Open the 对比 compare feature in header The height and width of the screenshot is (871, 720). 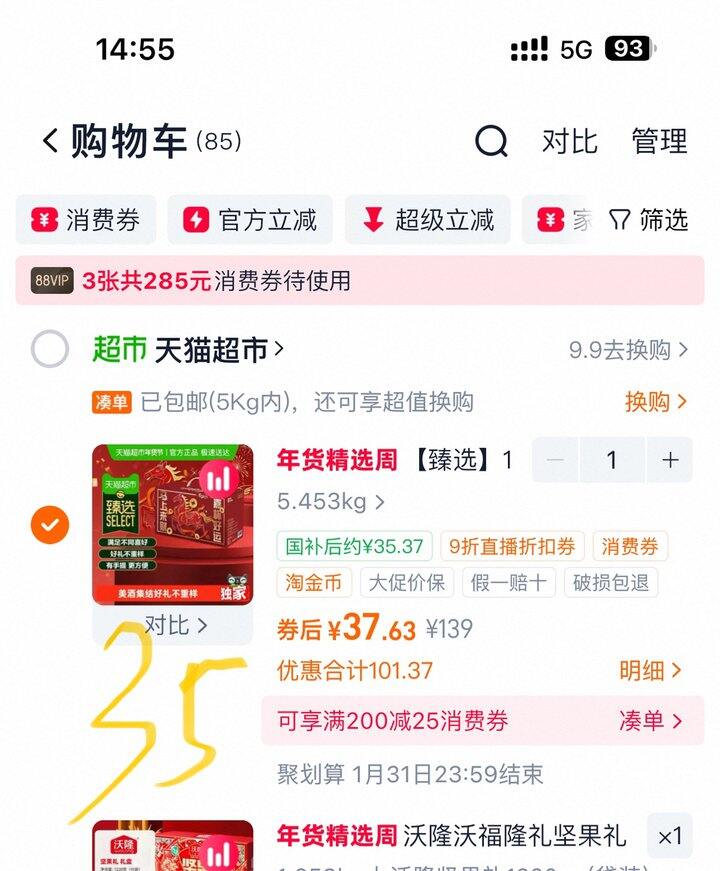click(569, 141)
